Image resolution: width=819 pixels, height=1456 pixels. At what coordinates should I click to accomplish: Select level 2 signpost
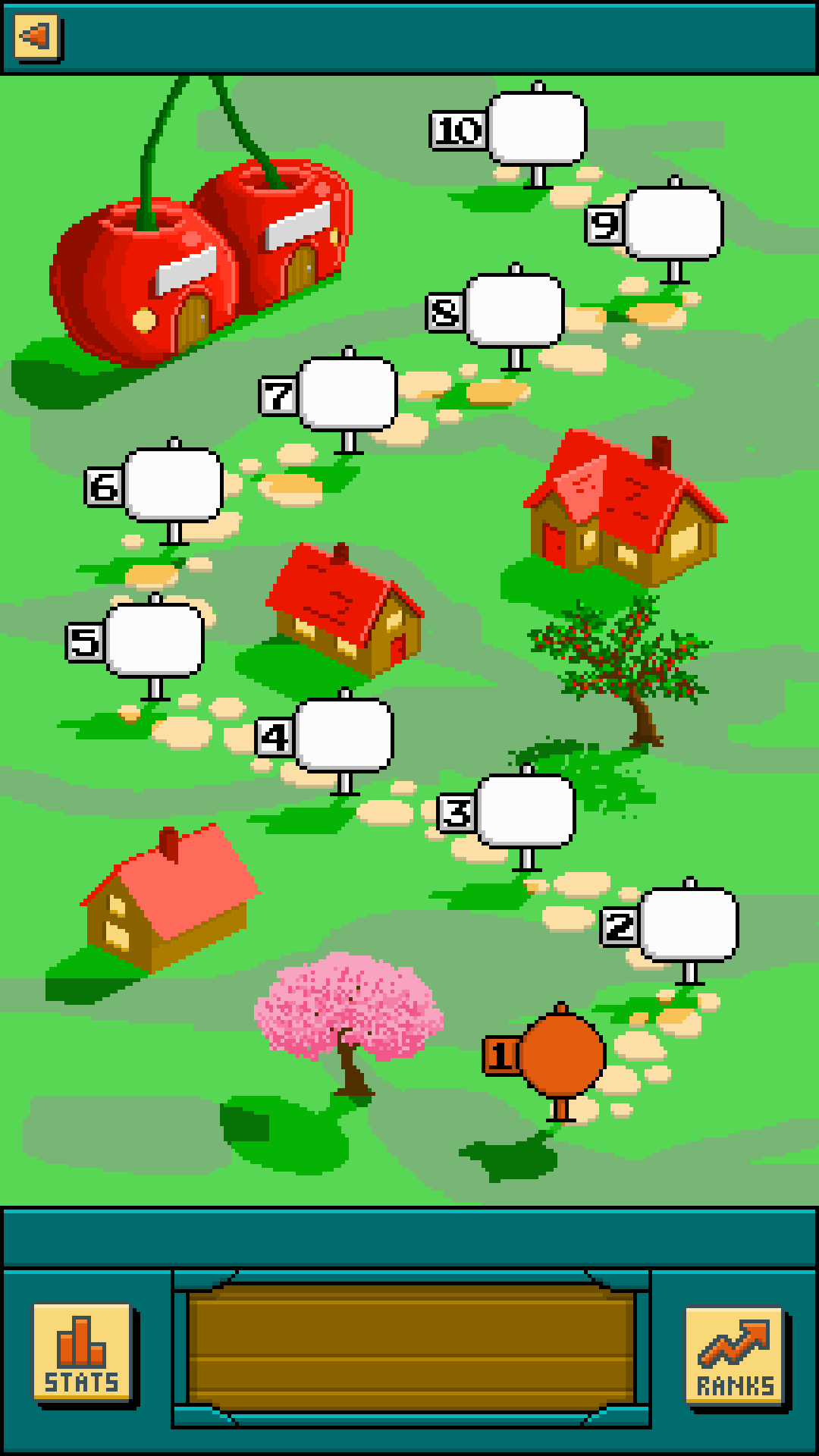[x=689, y=925]
